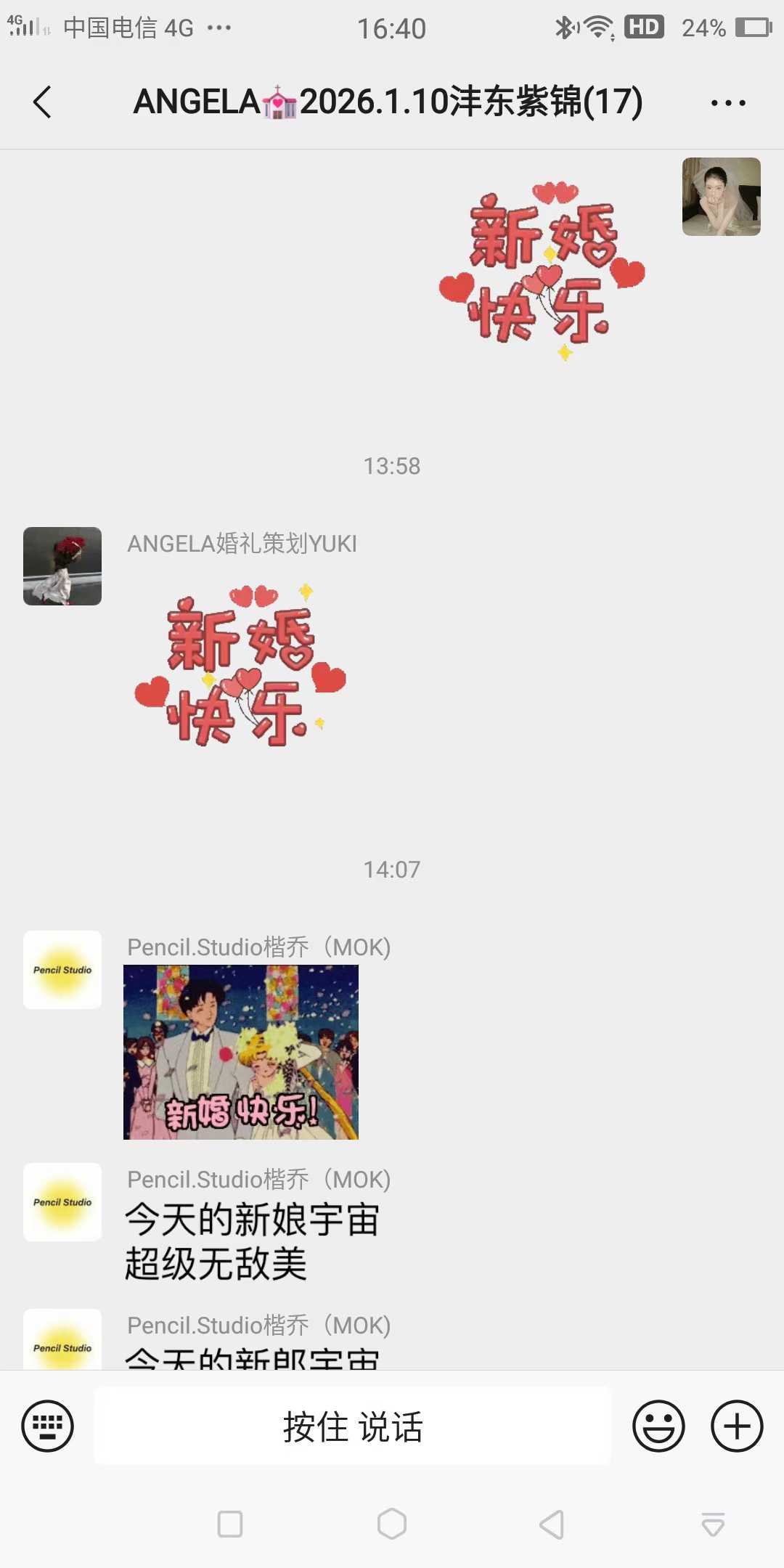Viewport: 784px width, 1568px height.
Task: Open ANGELA婚礼策划YUKI's profile avatar
Action: (62, 566)
